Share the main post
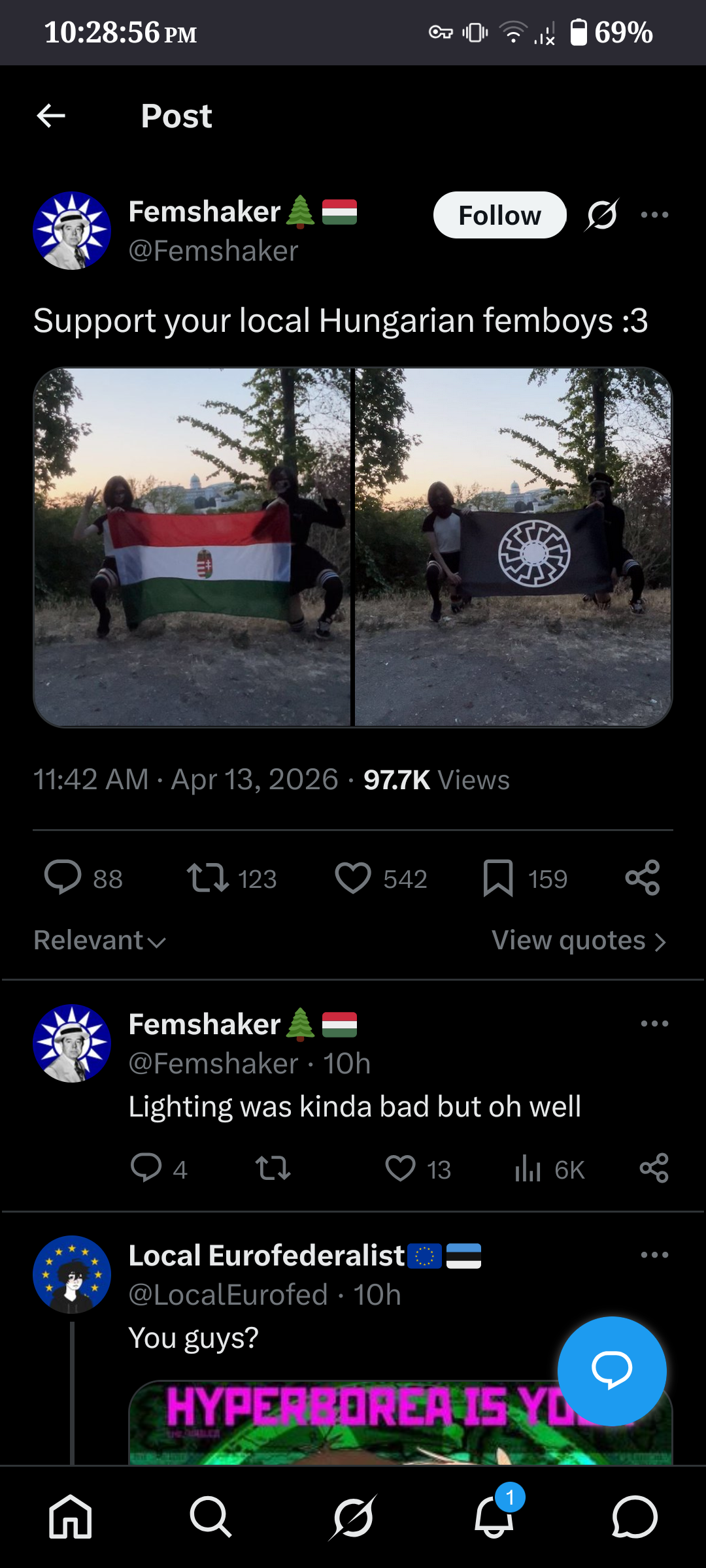706x1568 pixels. click(x=643, y=877)
